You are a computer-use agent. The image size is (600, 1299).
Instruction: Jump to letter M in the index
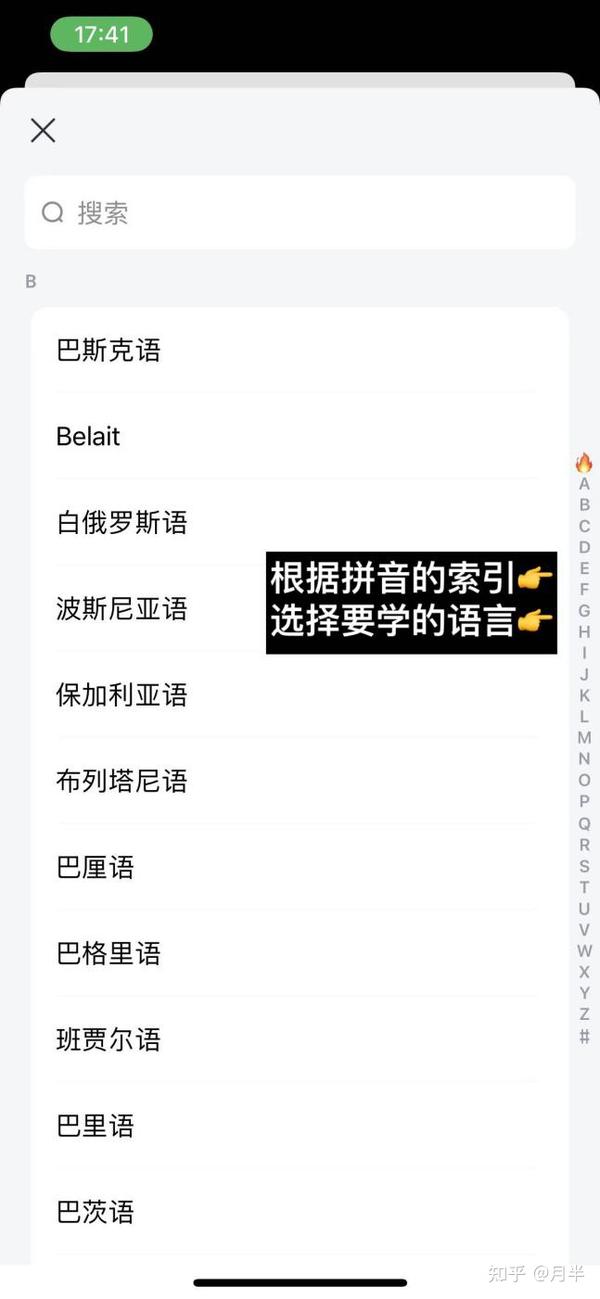coord(584,738)
